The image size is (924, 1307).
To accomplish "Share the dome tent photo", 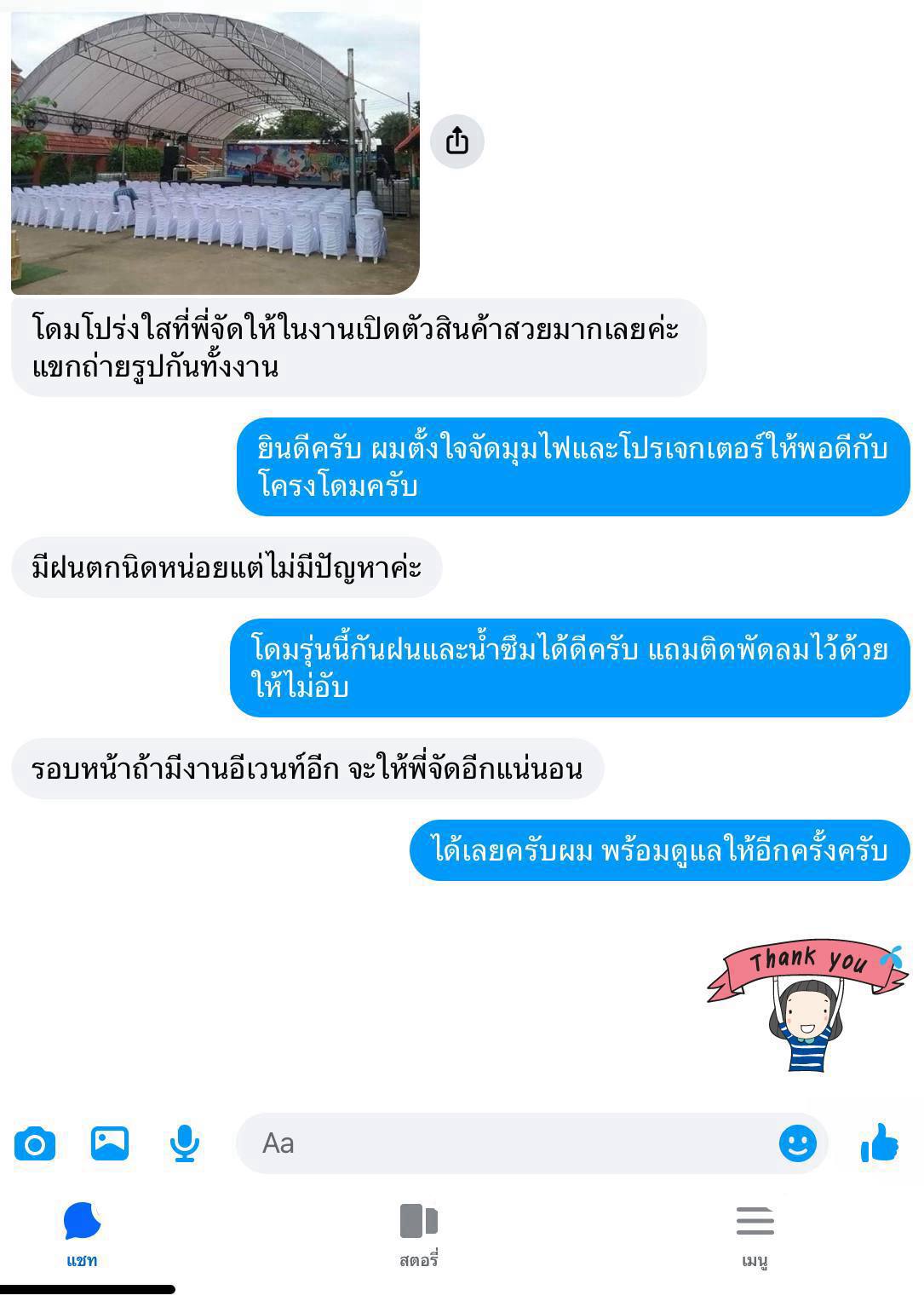I will click(x=456, y=141).
